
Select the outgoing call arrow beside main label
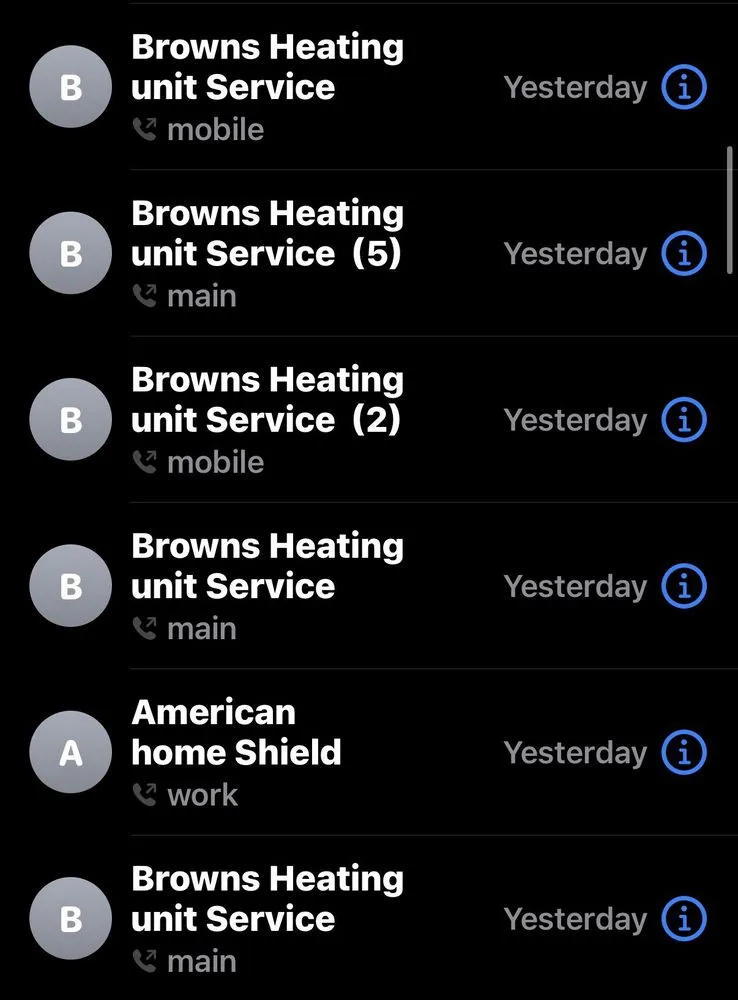click(x=146, y=295)
